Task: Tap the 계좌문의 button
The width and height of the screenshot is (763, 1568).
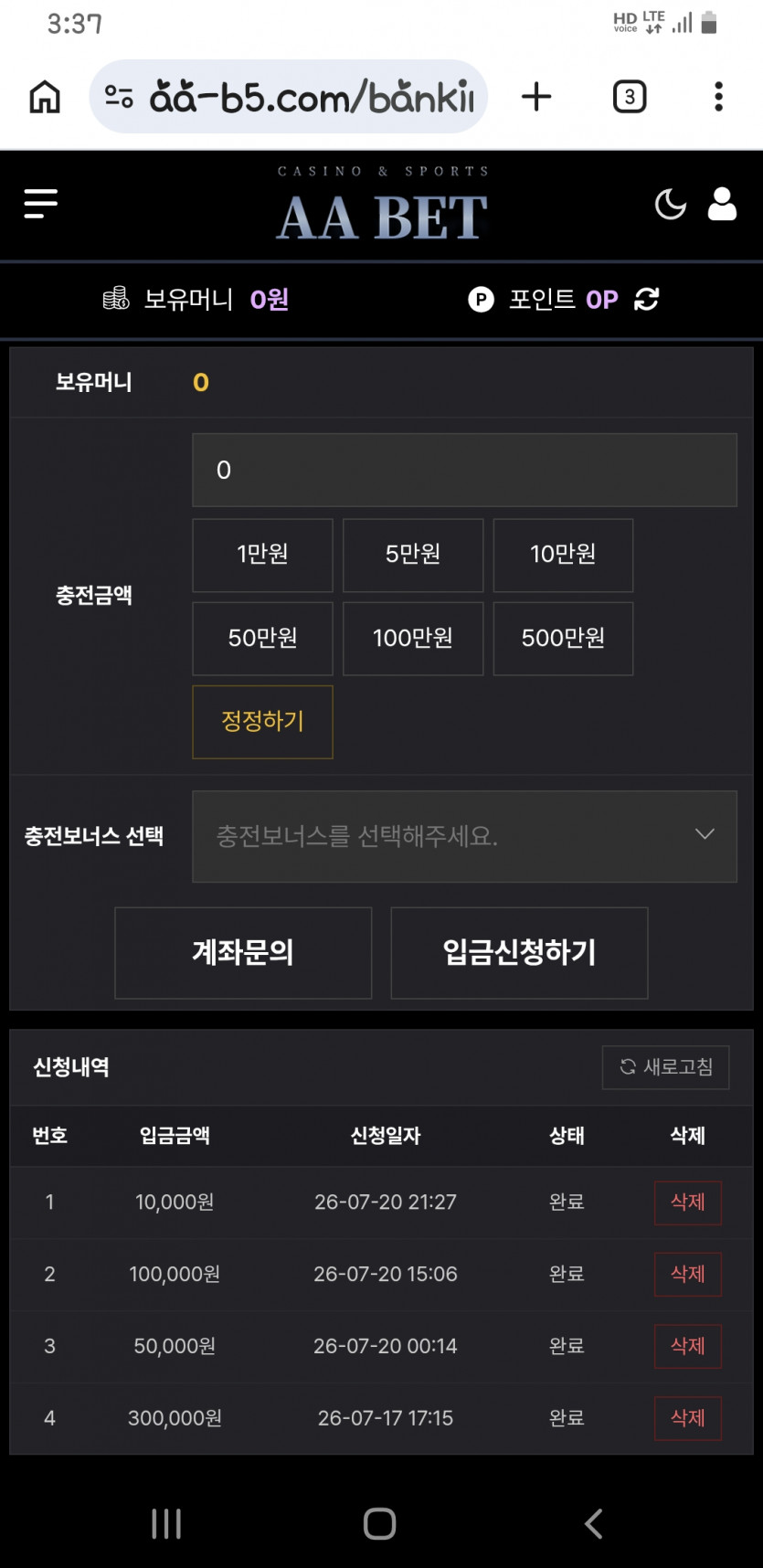Action: click(243, 953)
